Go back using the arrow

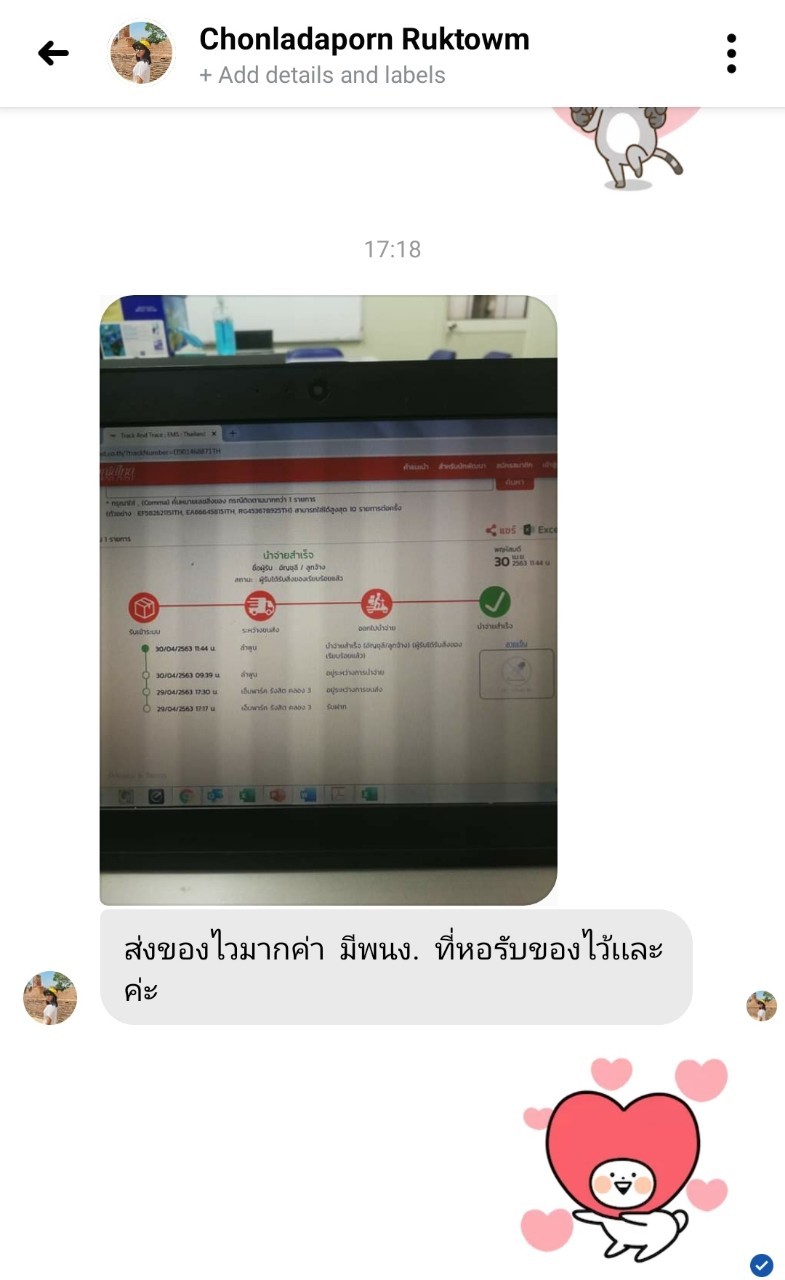coord(53,53)
